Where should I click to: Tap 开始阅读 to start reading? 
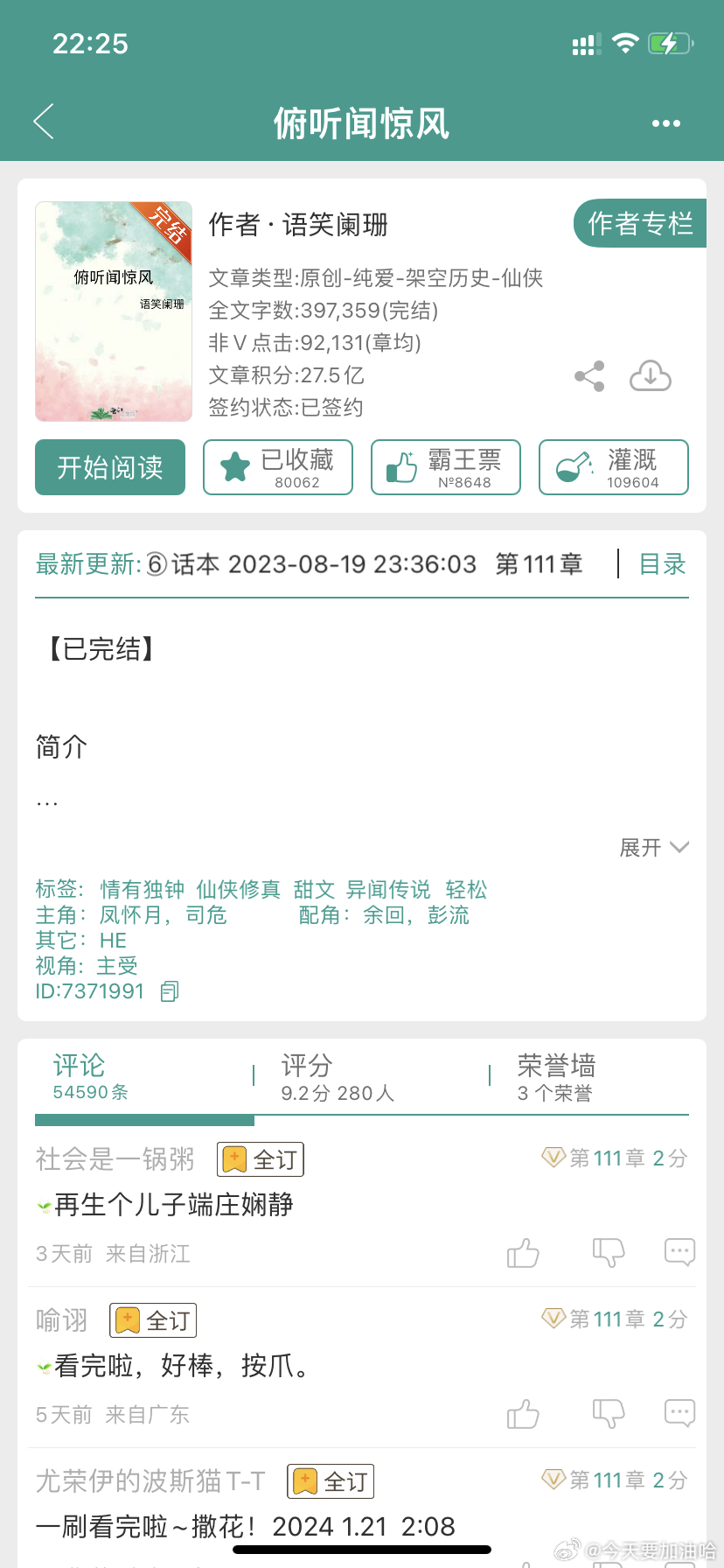tap(110, 467)
